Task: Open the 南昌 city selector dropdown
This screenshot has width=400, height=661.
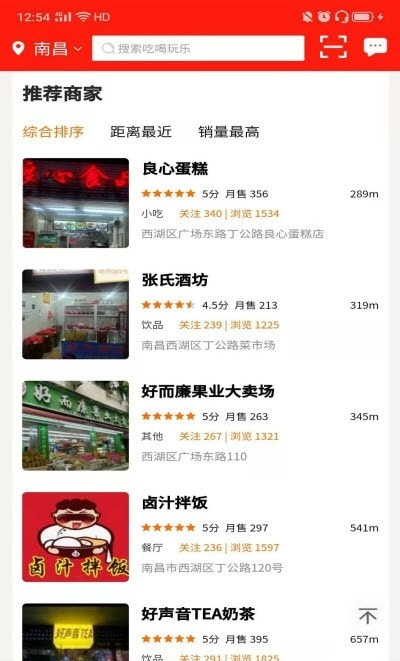Action: (47, 48)
